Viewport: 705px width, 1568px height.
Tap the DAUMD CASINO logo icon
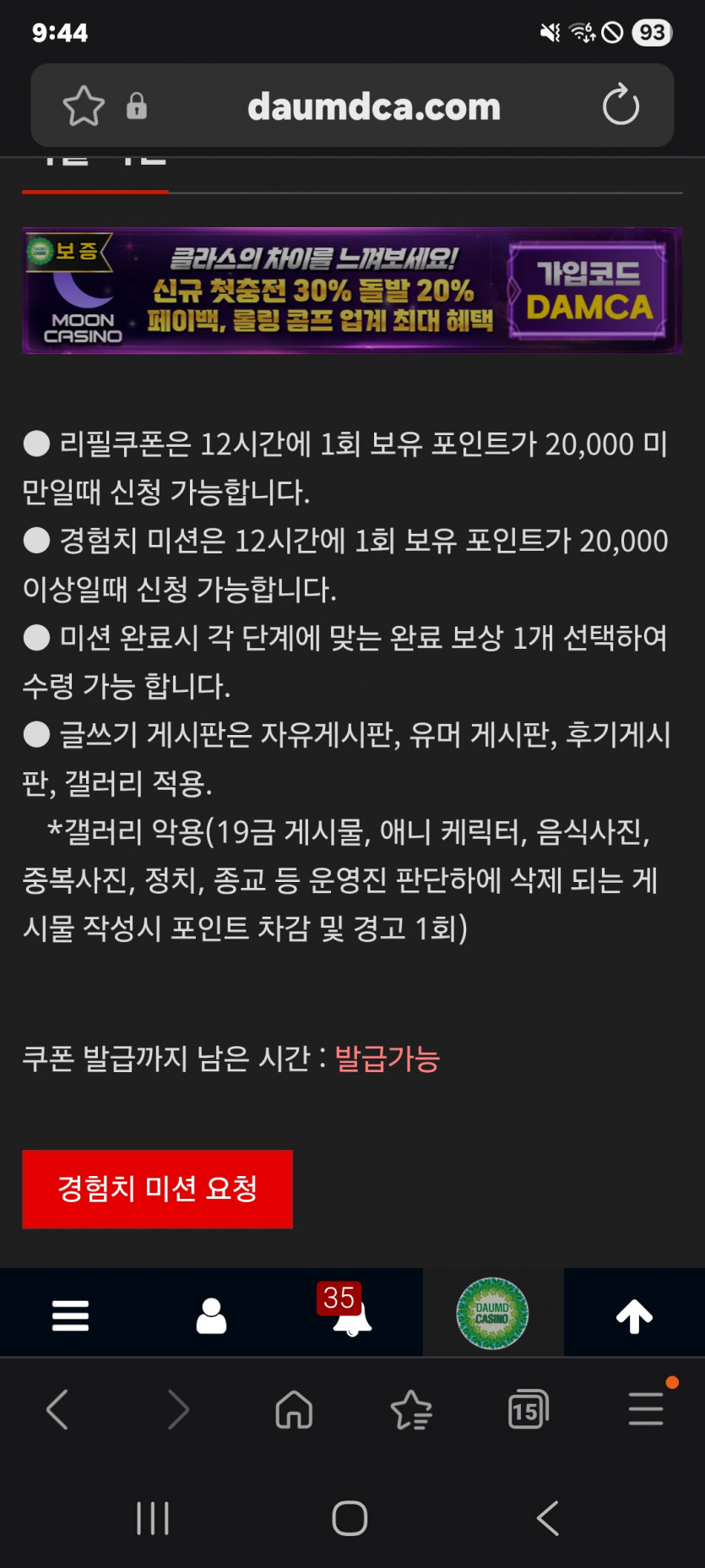[x=492, y=1312]
